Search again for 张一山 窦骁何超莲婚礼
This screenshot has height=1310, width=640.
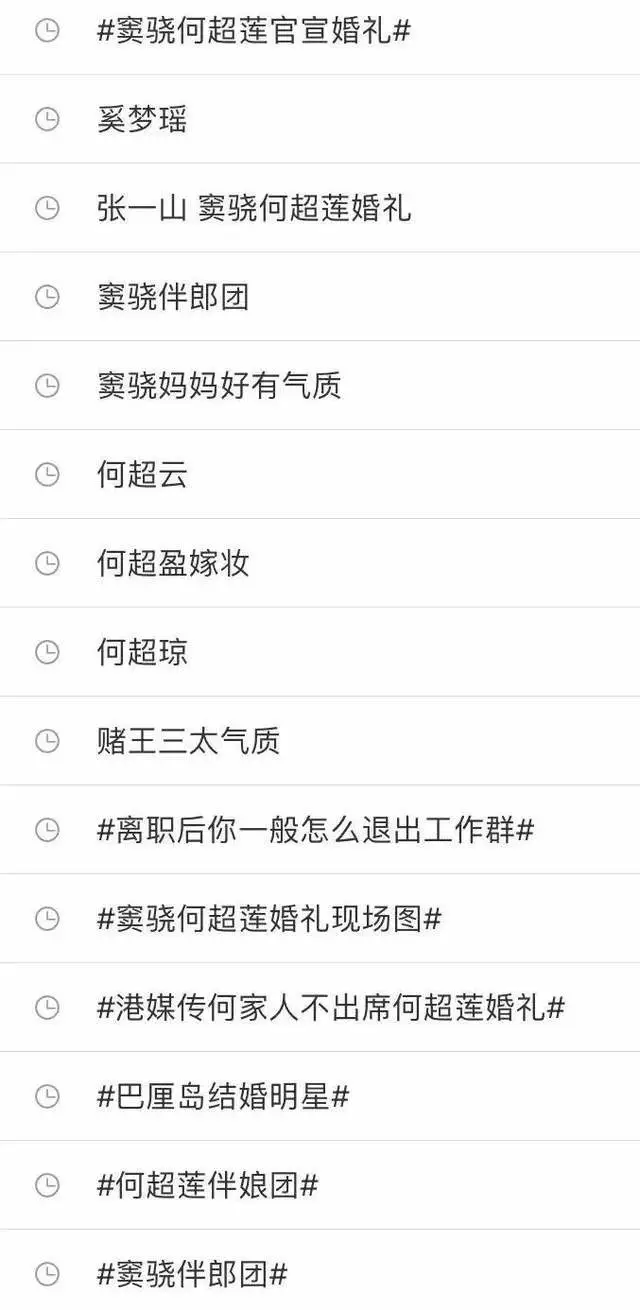click(254, 208)
